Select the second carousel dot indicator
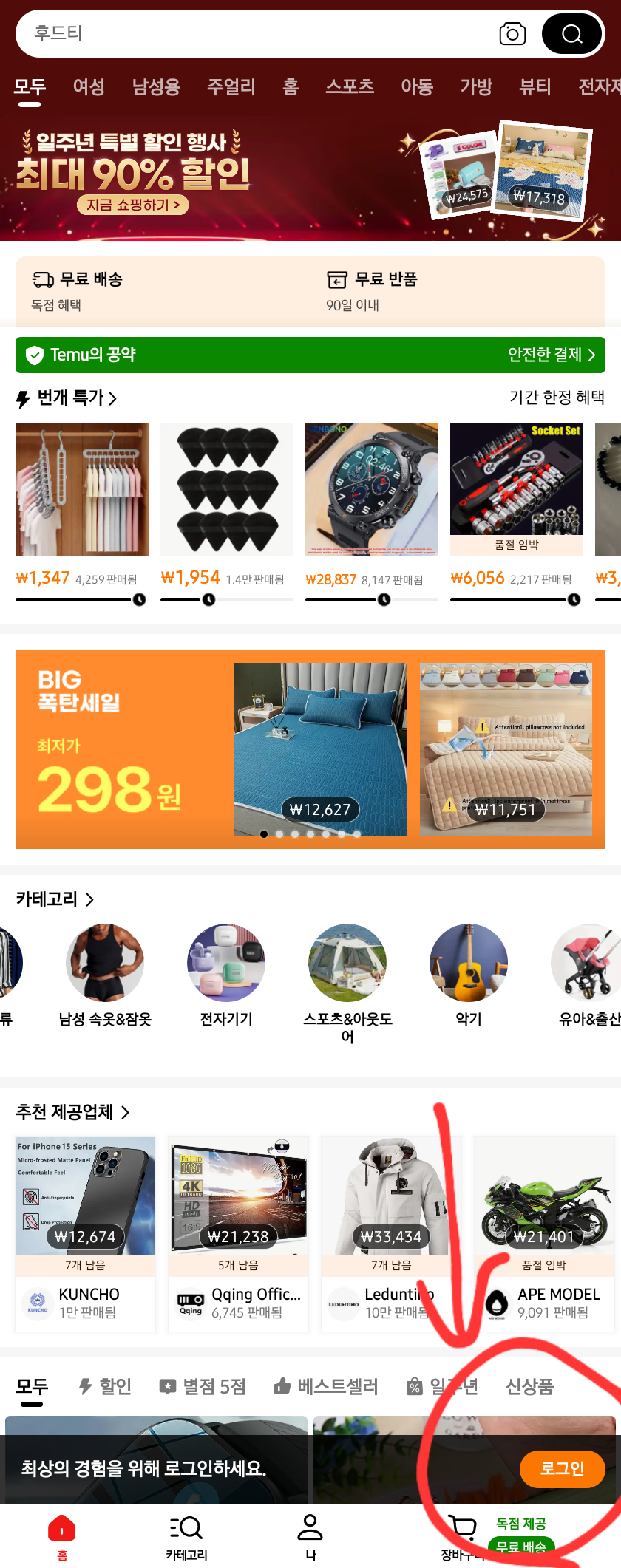The image size is (621, 1568). tap(280, 834)
